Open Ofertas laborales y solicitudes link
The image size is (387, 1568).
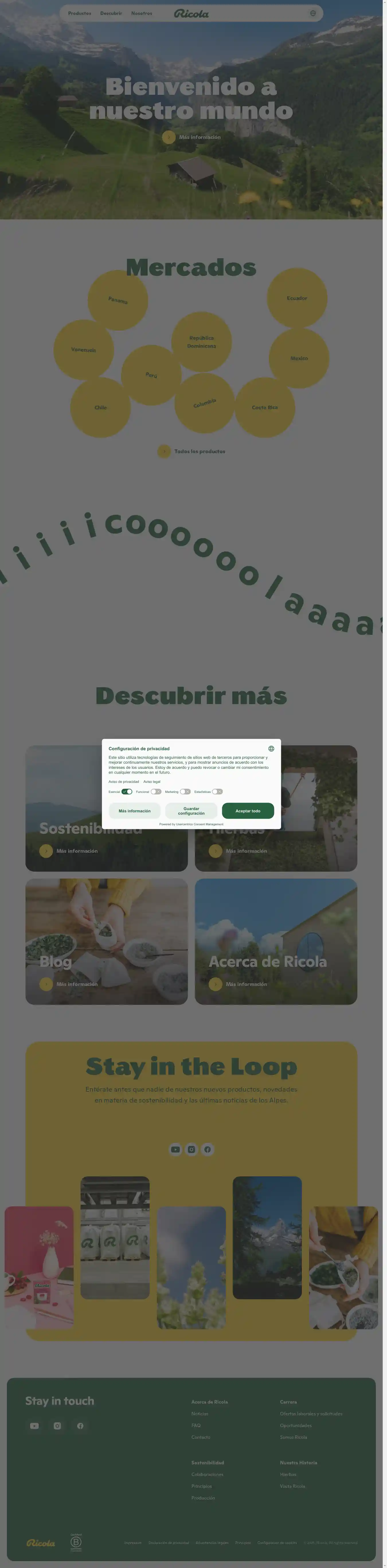click(311, 1414)
